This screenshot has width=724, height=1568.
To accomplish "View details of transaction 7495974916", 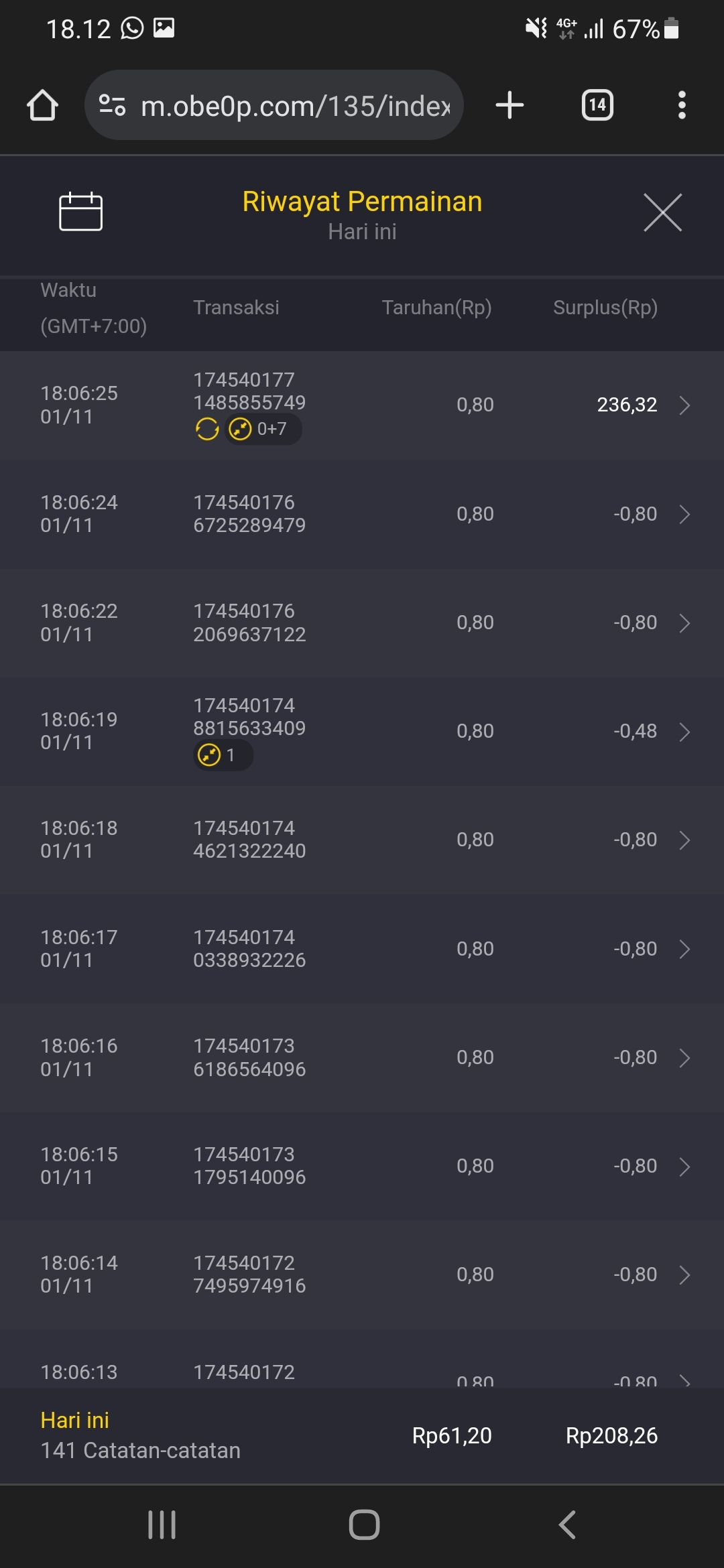I will (684, 1275).
